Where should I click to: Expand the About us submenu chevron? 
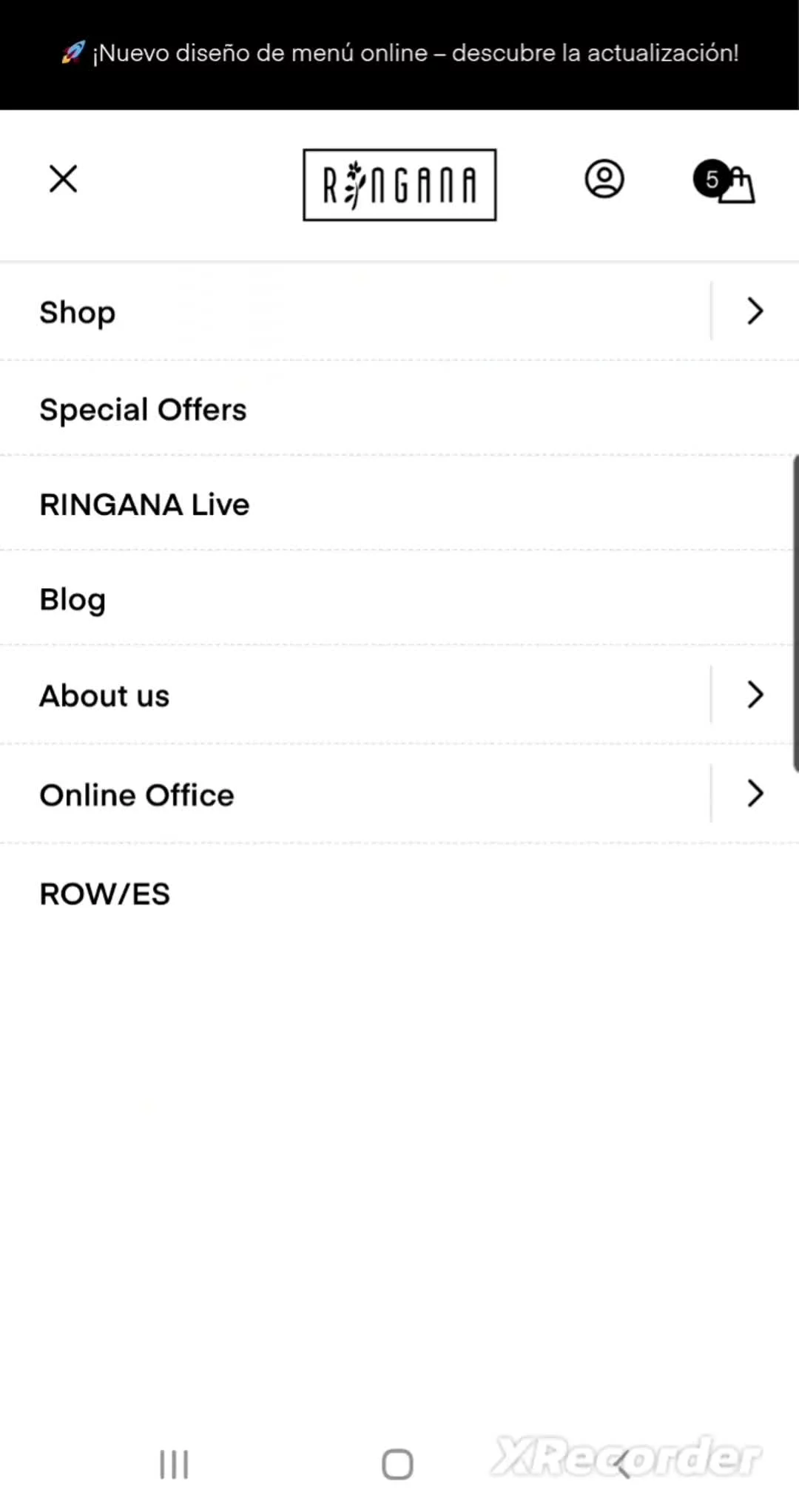755,695
